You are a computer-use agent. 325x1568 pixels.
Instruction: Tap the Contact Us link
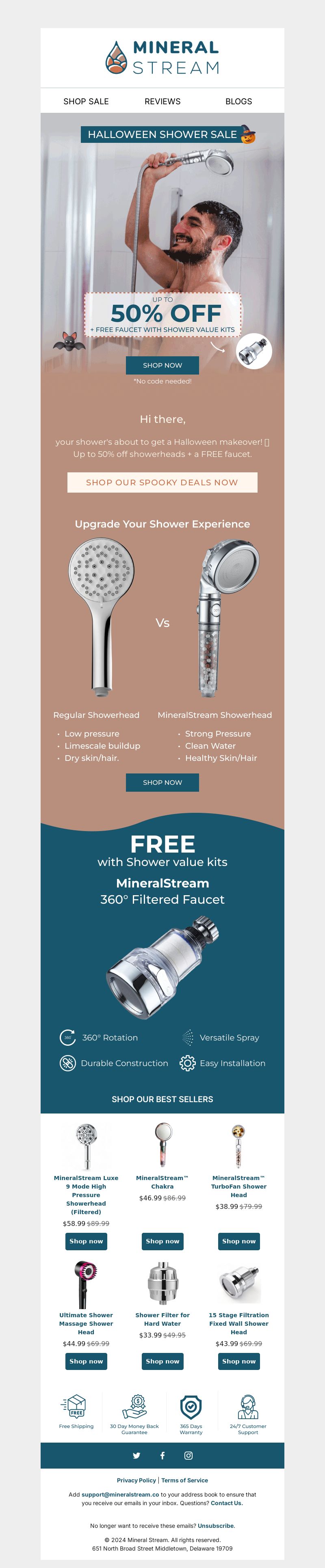click(226, 1503)
